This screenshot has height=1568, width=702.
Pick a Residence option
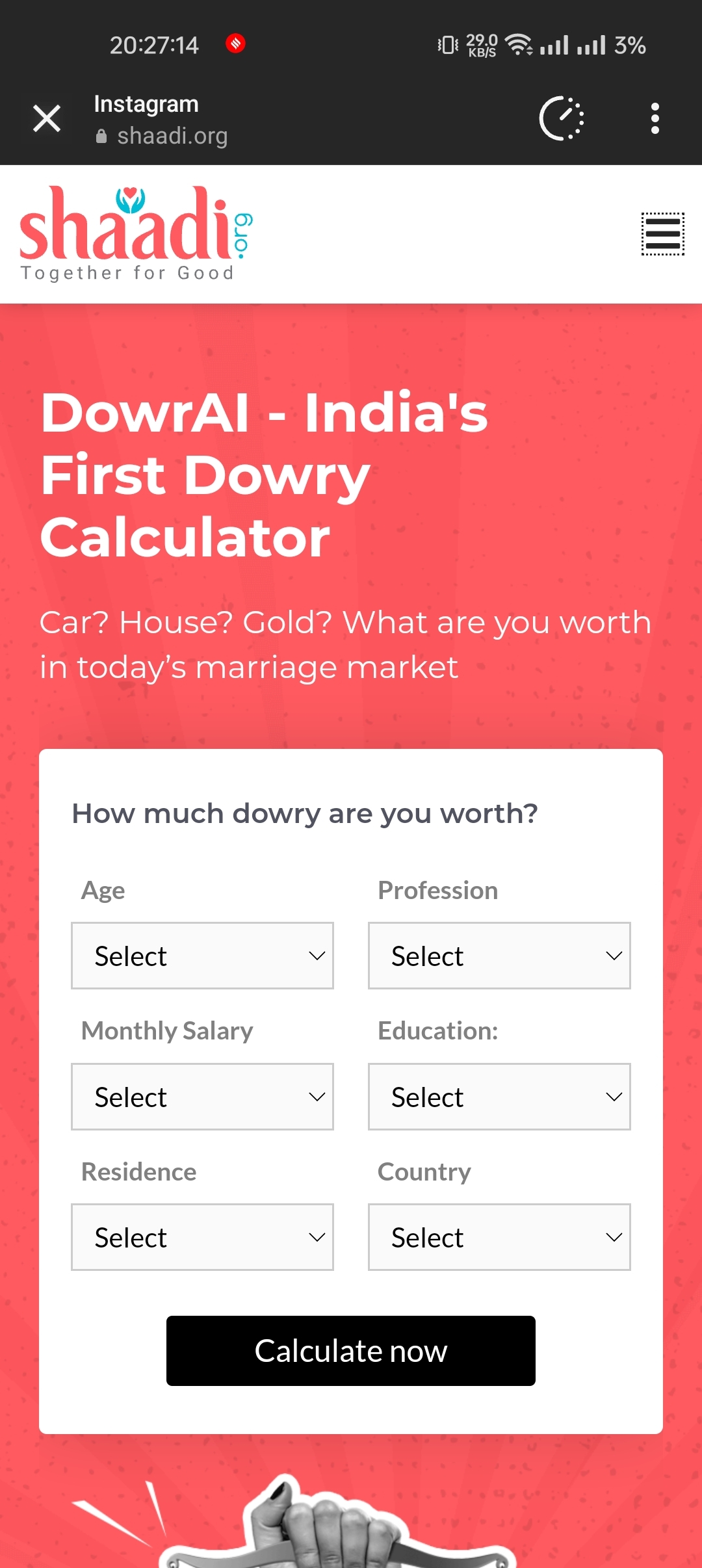pos(202,1237)
